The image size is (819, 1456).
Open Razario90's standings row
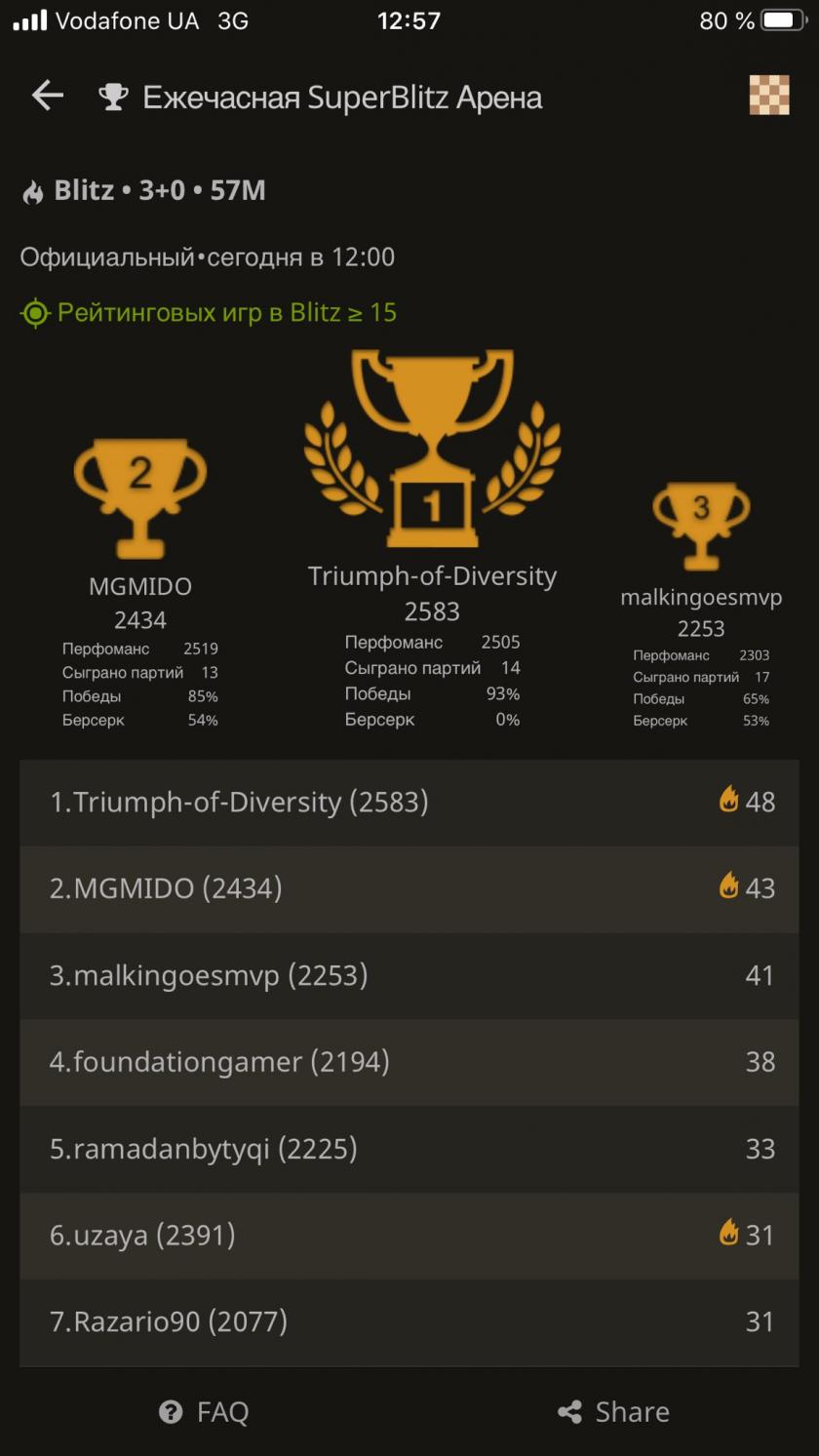409,1321
